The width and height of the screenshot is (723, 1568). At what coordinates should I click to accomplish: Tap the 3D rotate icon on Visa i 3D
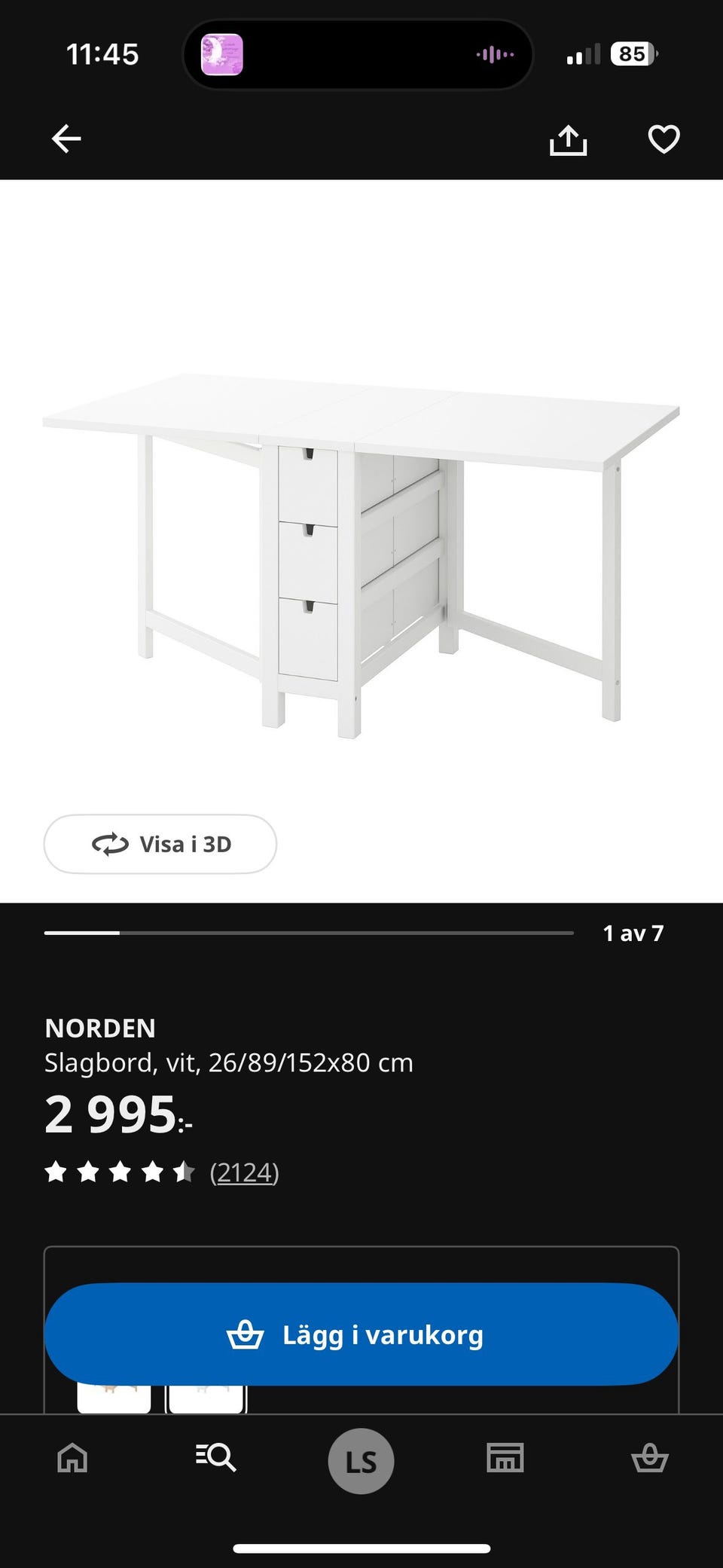(x=110, y=845)
